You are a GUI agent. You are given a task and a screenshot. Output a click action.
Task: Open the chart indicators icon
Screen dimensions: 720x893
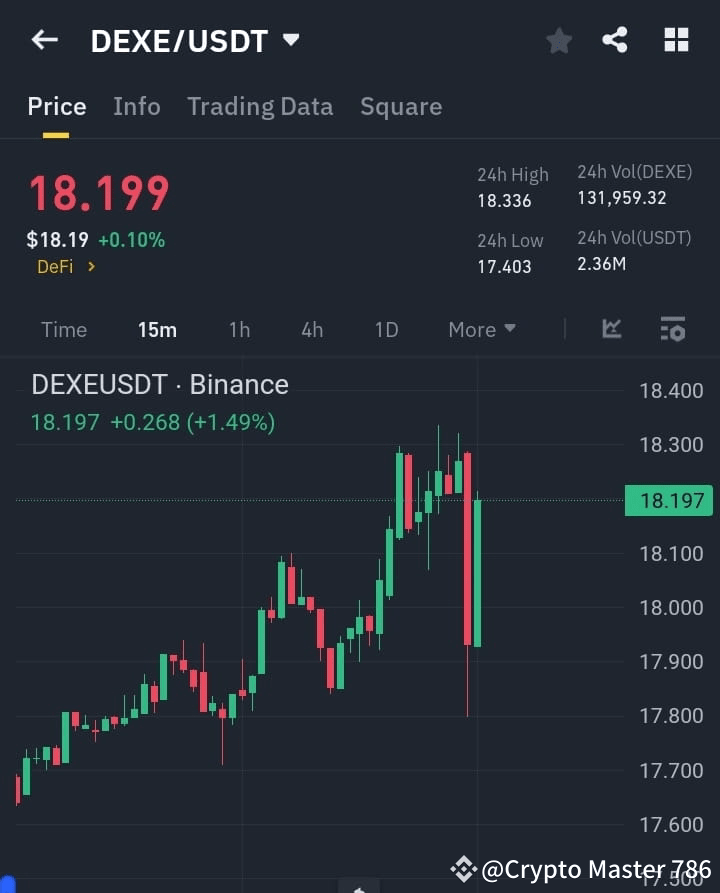click(x=610, y=329)
